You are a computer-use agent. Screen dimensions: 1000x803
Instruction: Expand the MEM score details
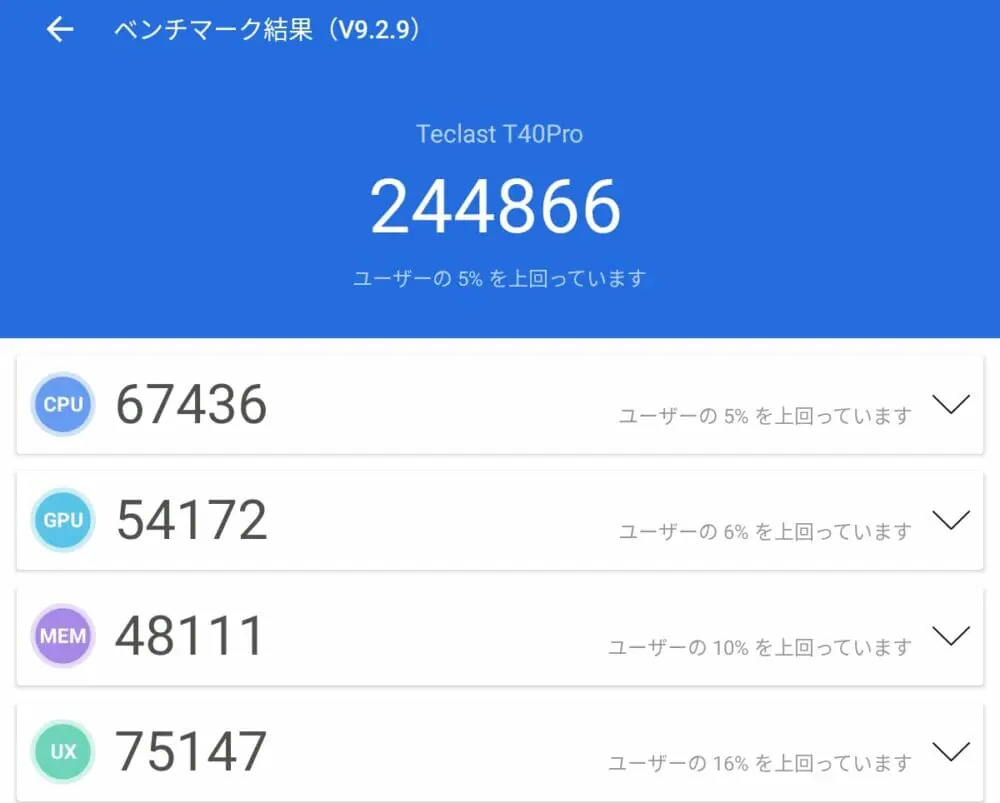pyautogui.click(x=950, y=635)
